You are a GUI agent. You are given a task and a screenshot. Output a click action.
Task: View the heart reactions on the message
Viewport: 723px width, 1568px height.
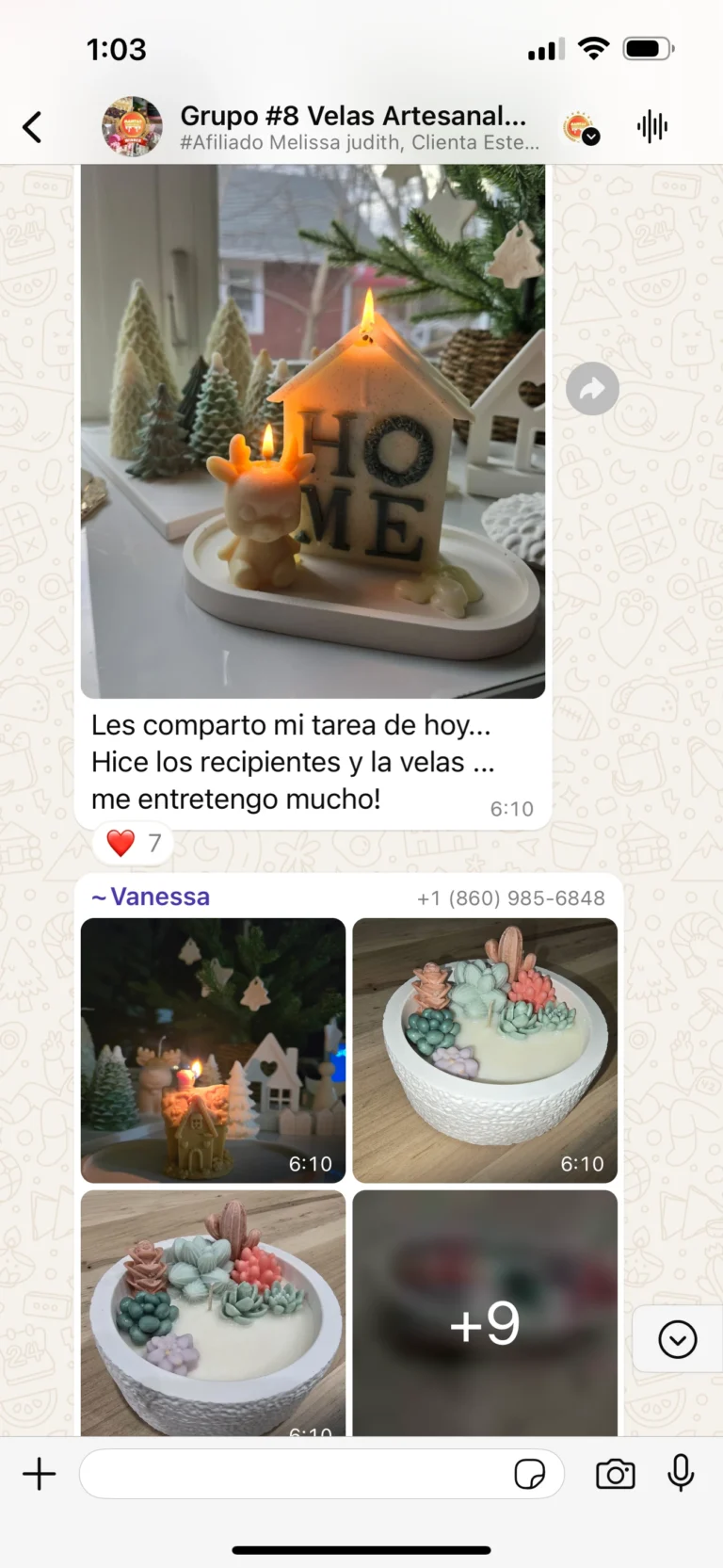133,843
